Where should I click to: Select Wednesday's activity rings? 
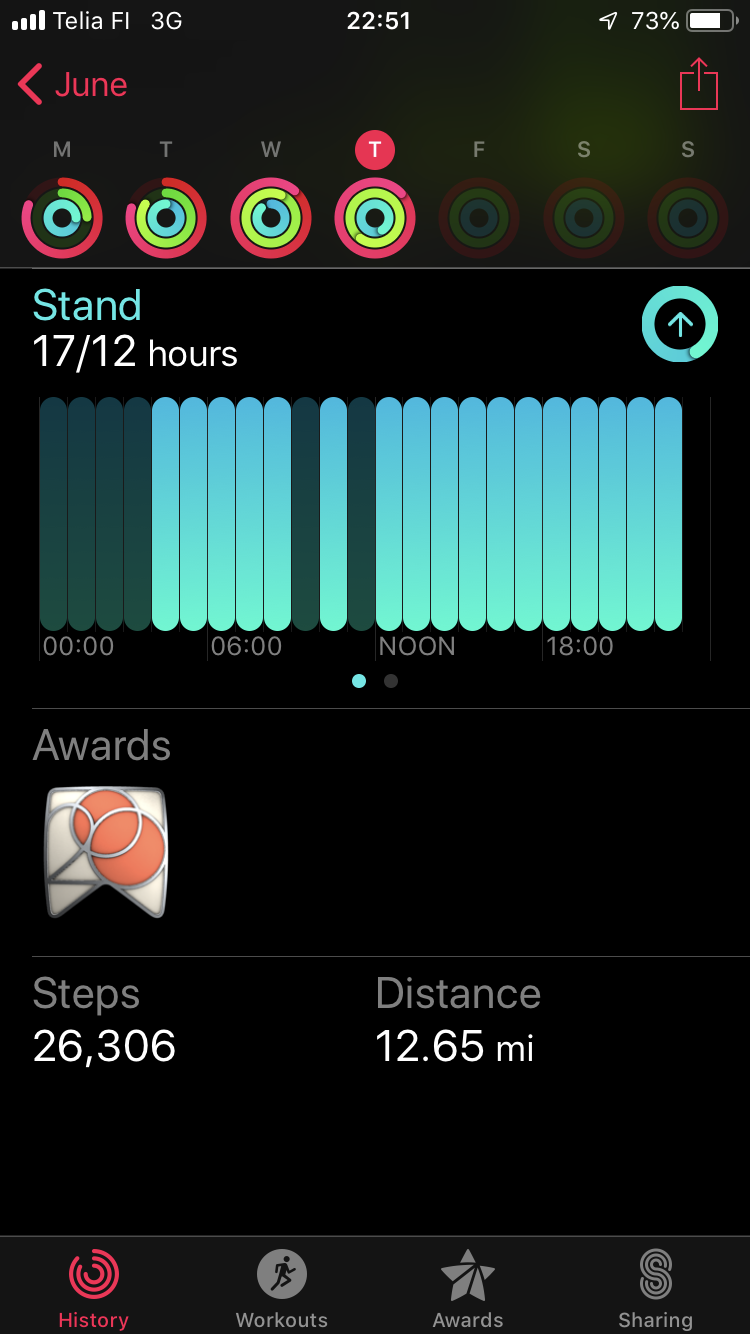coord(271,217)
